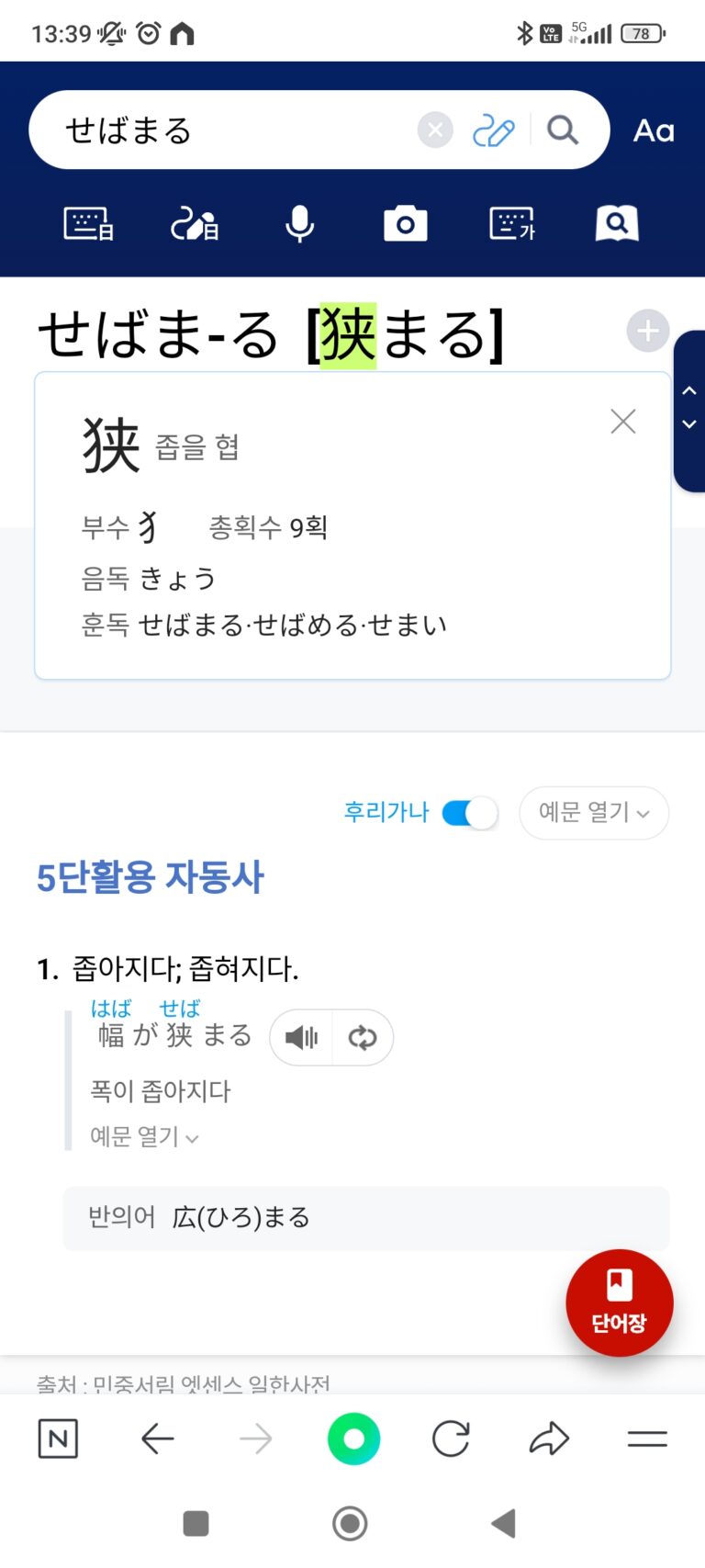Image resolution: width=705 pixels, height=1568 pixels.
Task: Clear the せばまる search text
Action: coord(435,130)
